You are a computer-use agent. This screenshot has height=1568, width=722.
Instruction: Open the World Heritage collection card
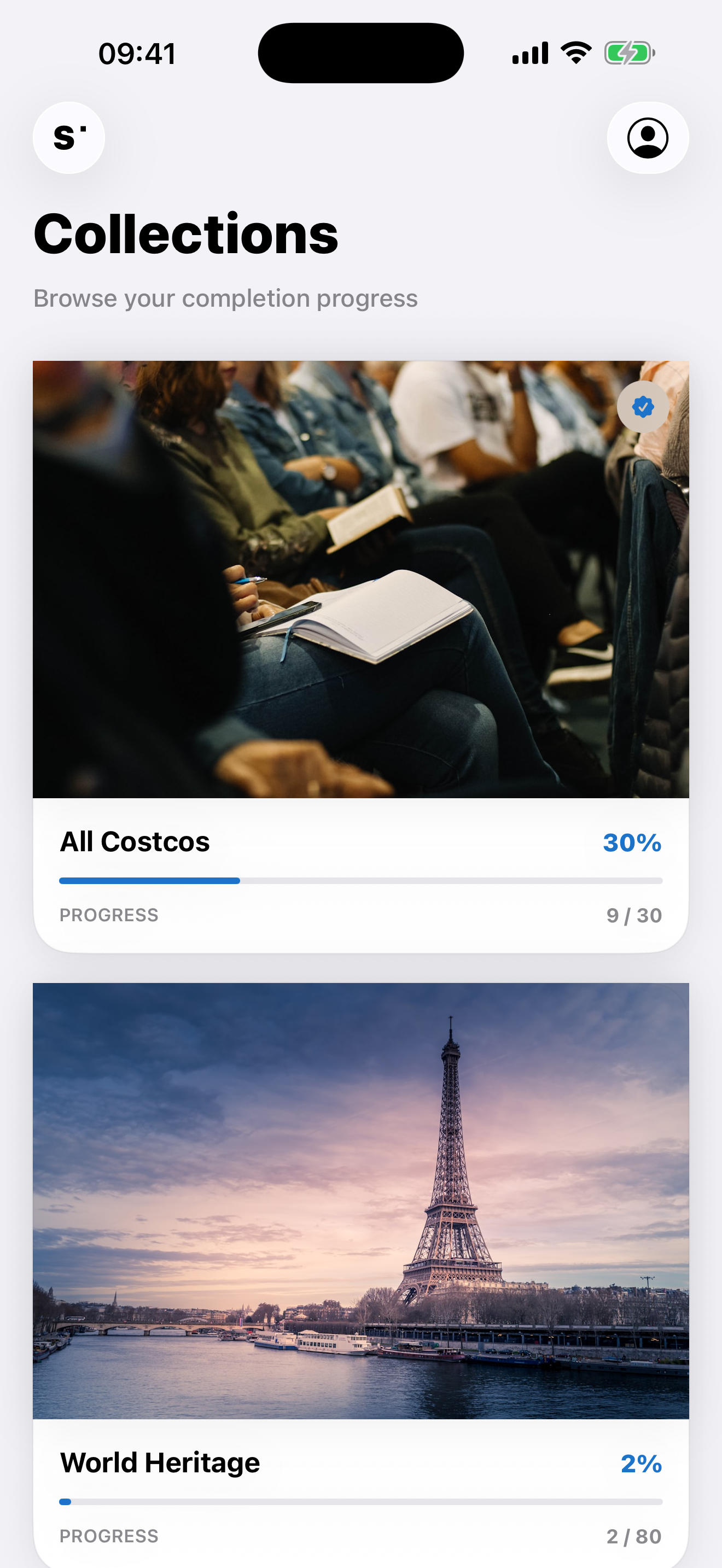(361, 1275)
